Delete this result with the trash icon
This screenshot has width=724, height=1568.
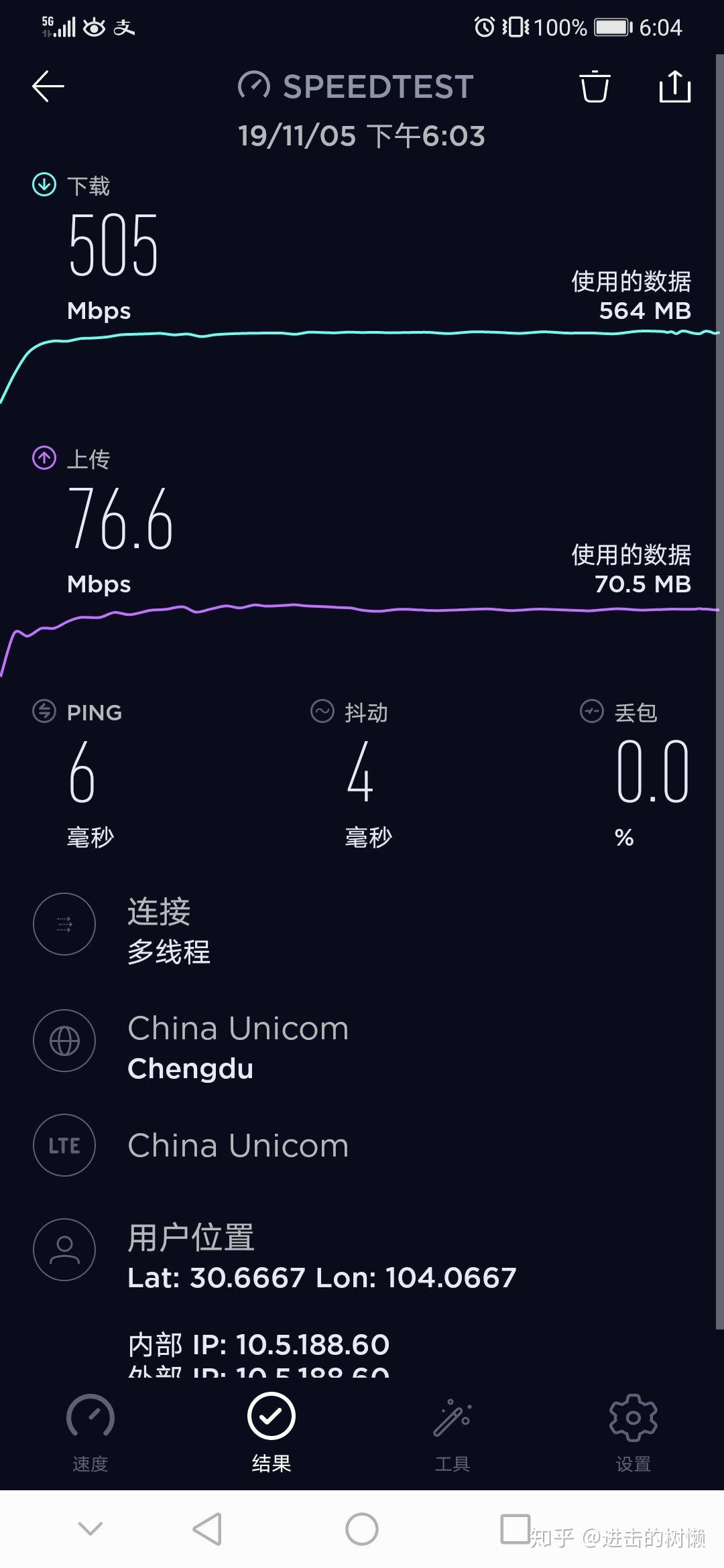595,86
